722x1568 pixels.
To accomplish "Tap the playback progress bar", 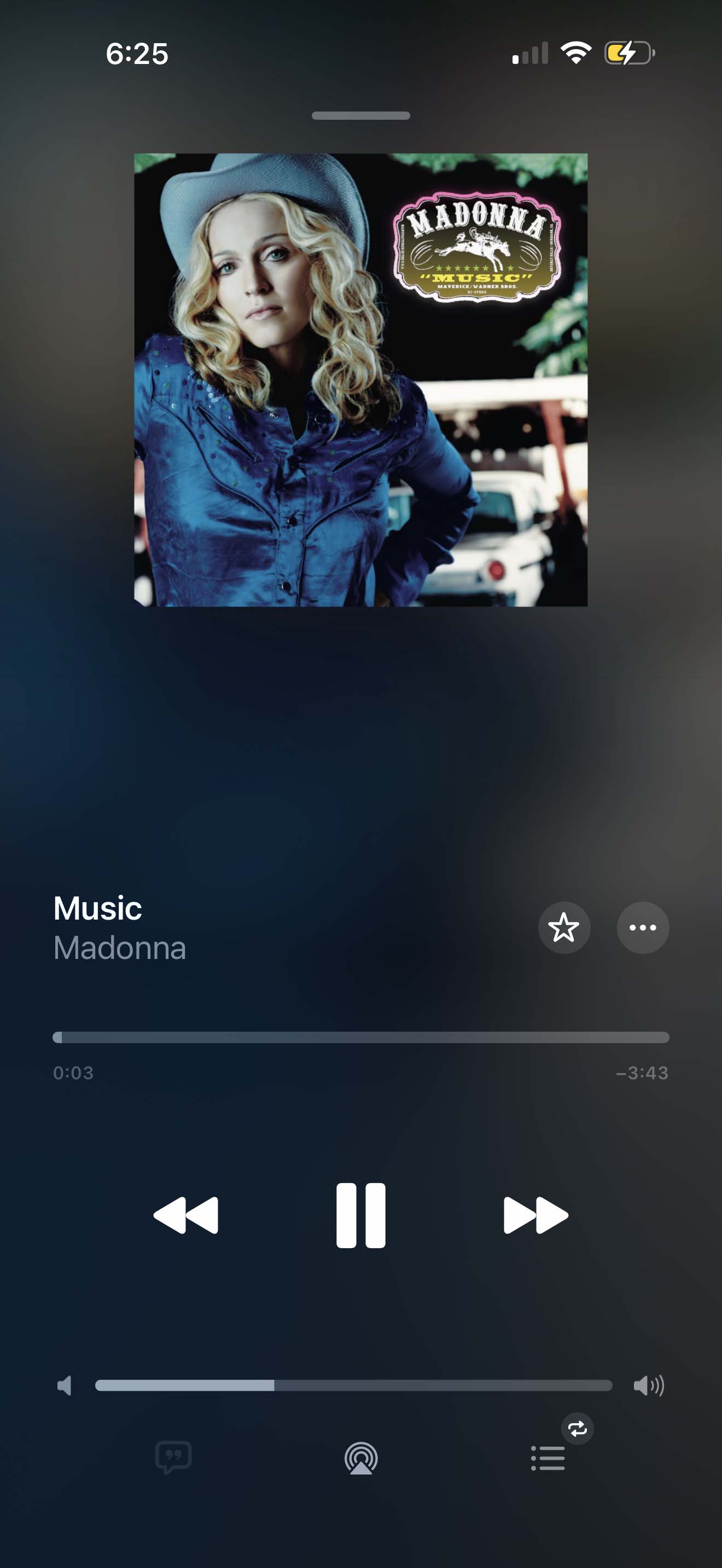I will coord(360,1037).
